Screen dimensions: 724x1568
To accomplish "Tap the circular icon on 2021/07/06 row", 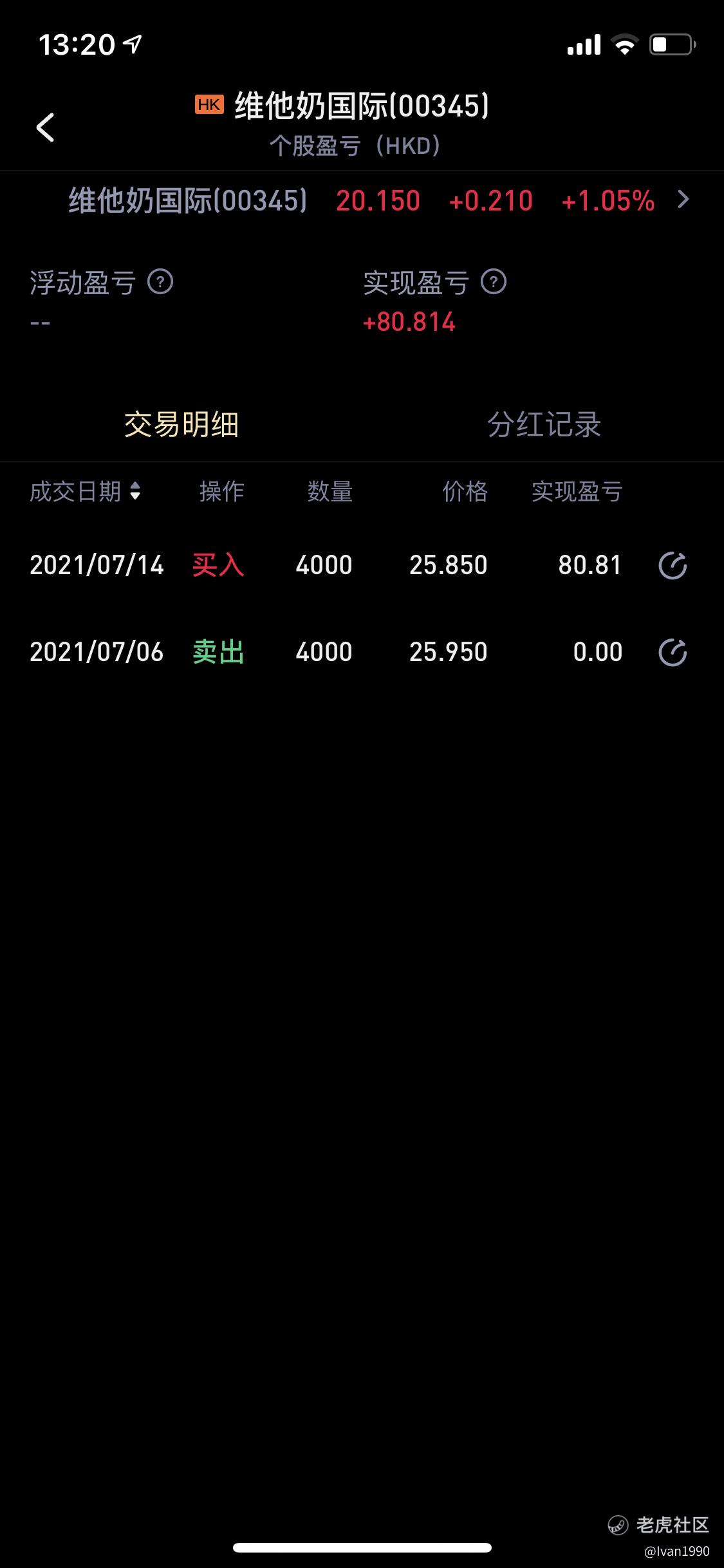I will (x=673, y=653).
